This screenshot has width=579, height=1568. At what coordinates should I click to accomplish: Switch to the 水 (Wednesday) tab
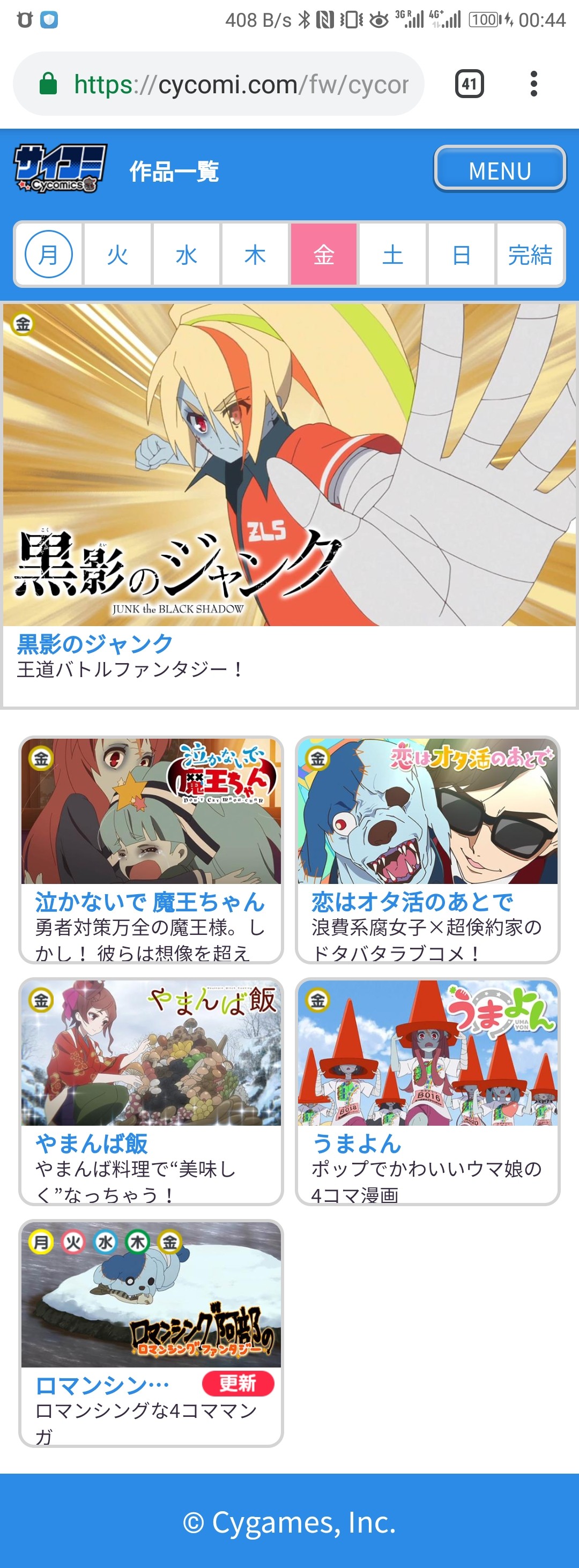(187, 255)
